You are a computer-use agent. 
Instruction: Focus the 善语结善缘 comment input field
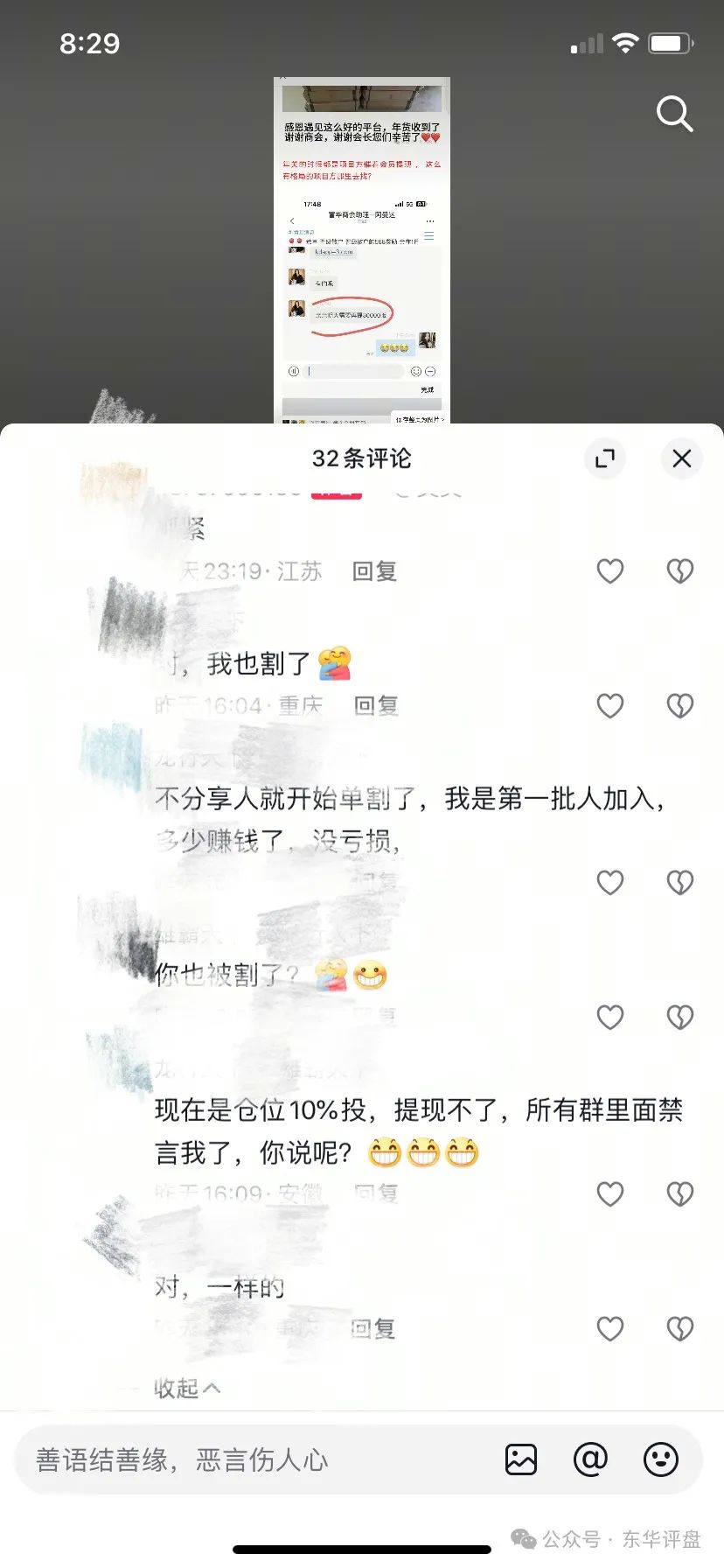pos(254,1459)
